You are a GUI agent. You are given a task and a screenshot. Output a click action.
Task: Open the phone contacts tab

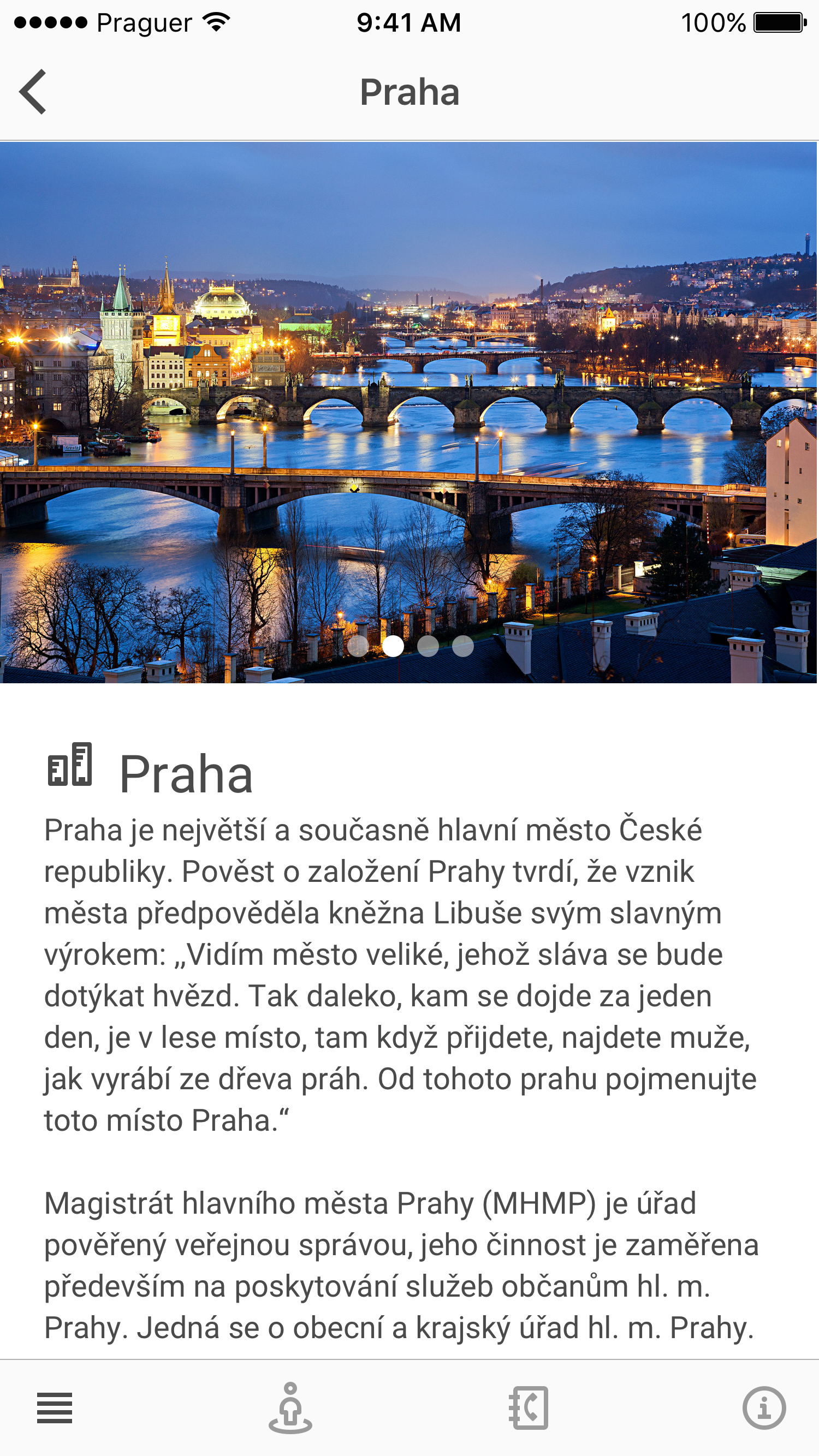(x=529, y=1407)
